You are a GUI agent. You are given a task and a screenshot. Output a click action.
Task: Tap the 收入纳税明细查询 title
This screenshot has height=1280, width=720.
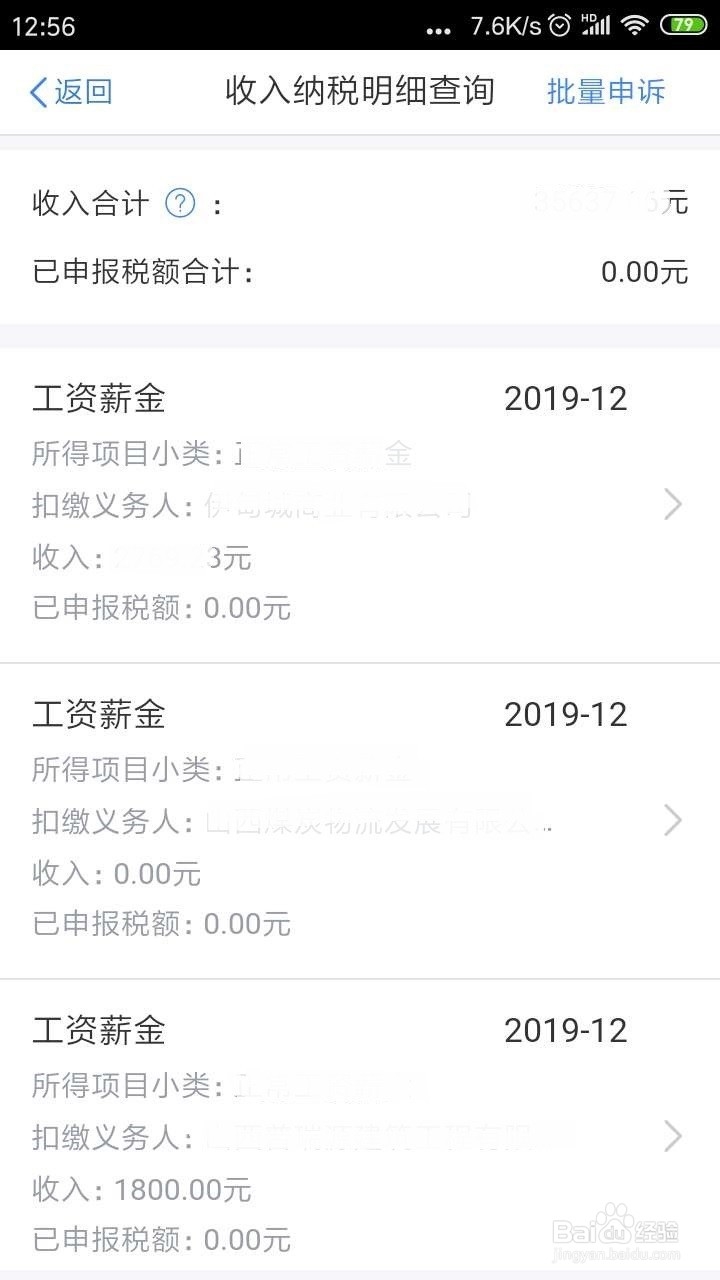[x=360, y=91]
